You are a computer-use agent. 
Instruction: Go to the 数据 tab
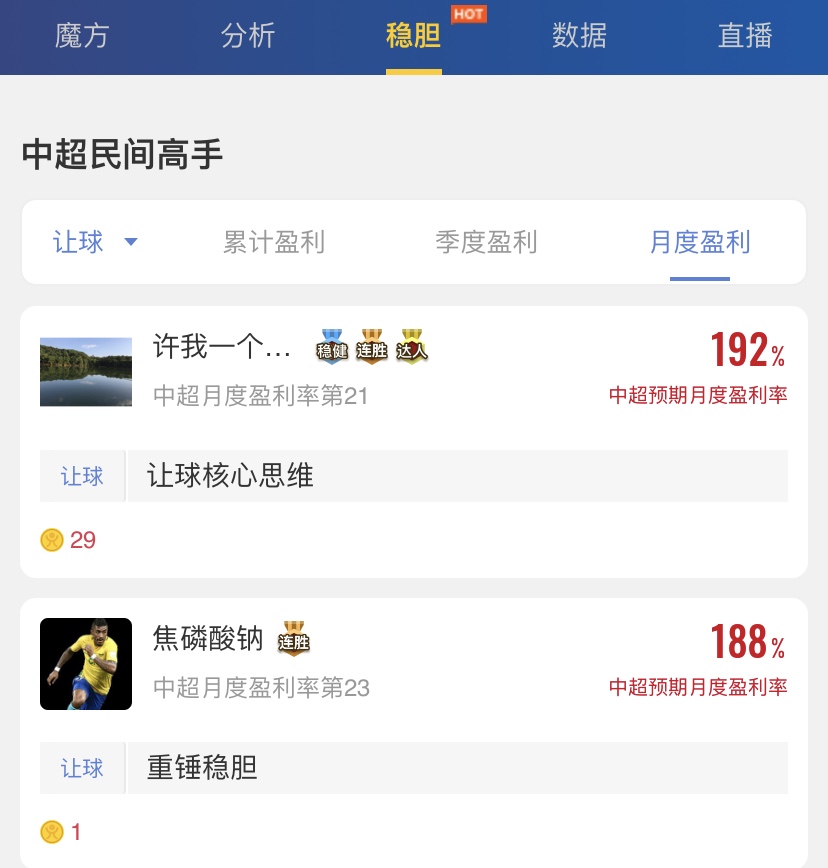coord(579,36)
